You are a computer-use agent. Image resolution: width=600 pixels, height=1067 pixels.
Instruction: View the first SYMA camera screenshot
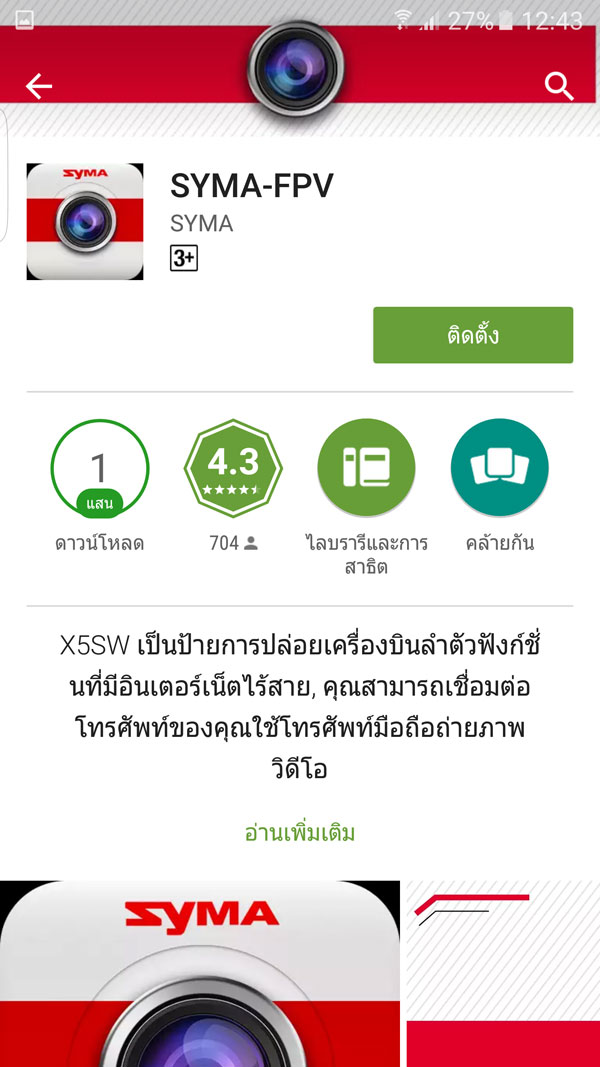[200, 973]
